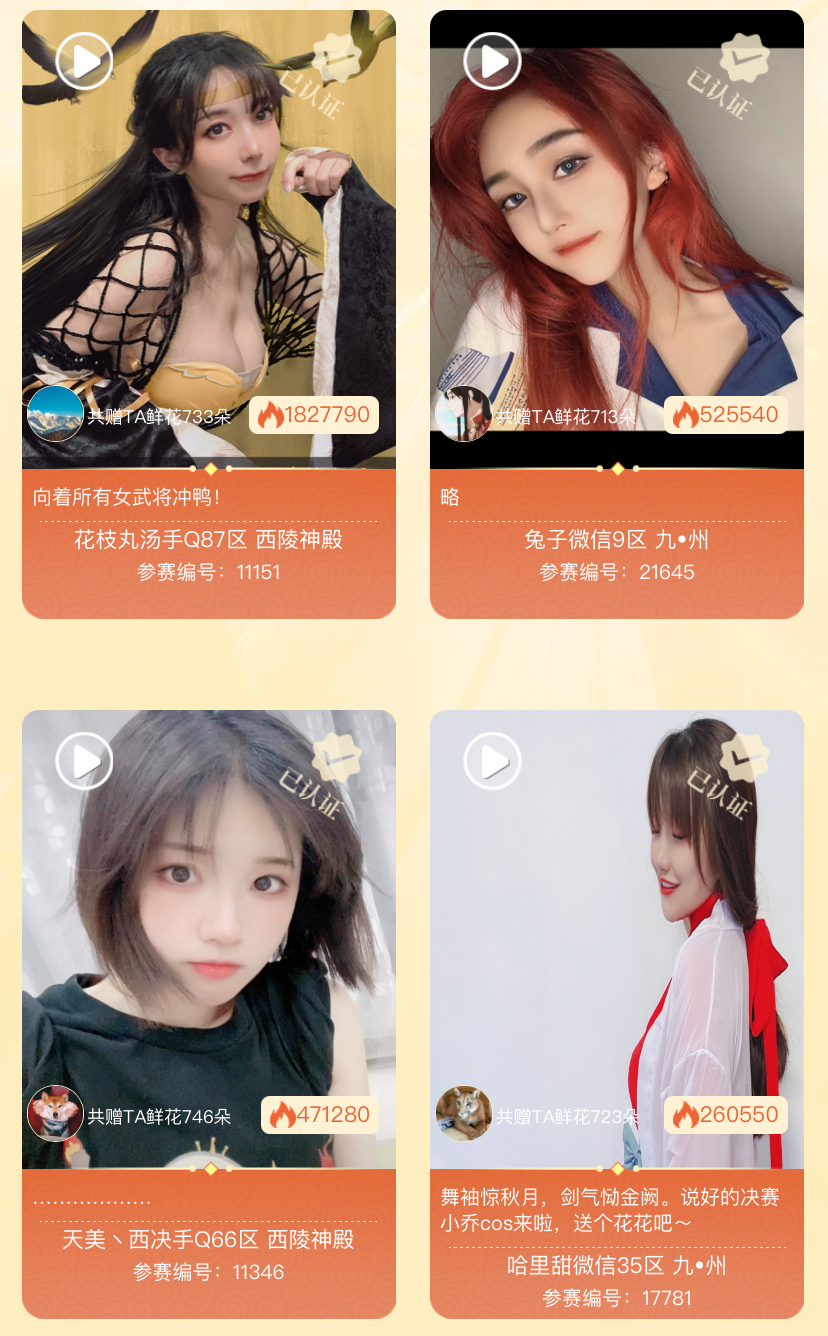Open avatar of top fan for 兔子微信9区
828x1336 pixels.
(x=464, y=413)
